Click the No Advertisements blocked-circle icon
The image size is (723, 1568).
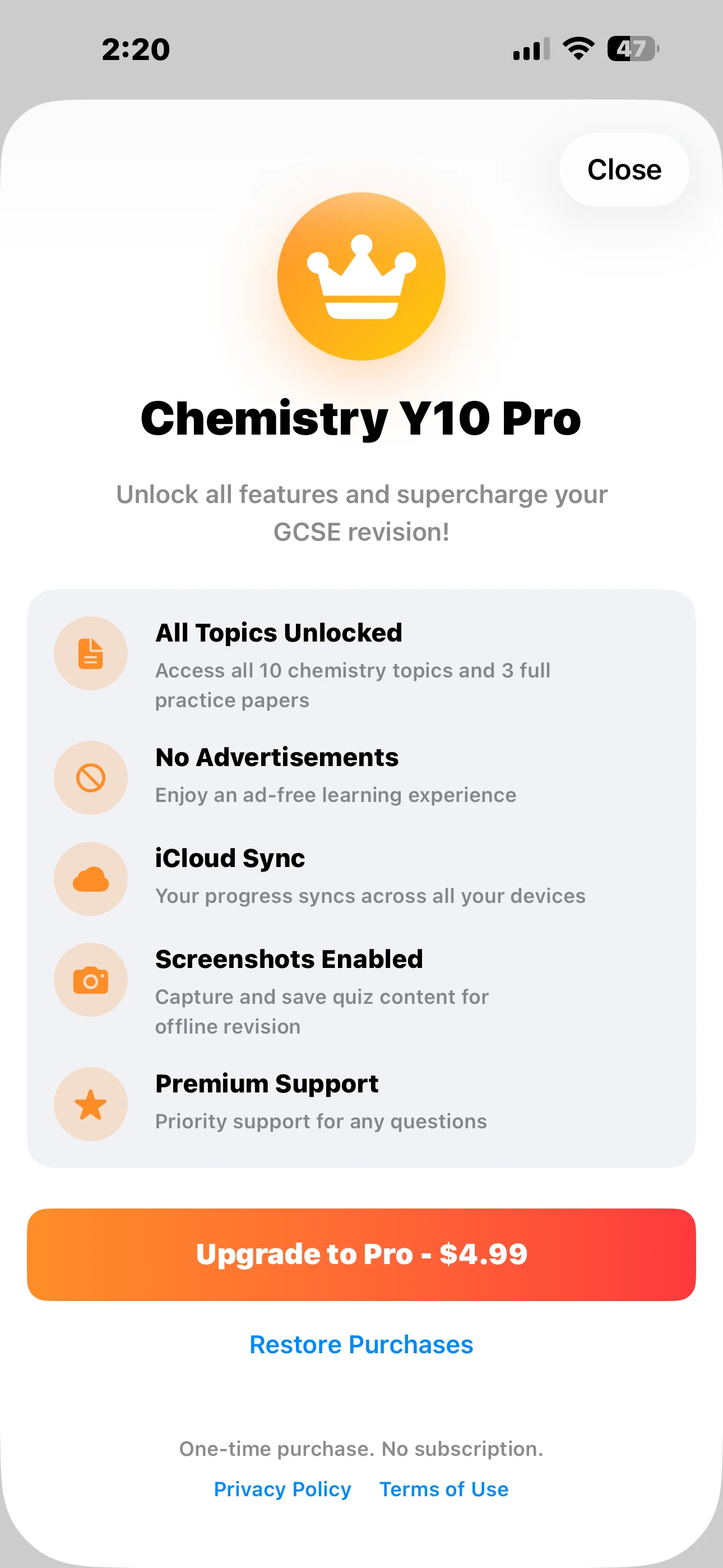tap(90, 777)
